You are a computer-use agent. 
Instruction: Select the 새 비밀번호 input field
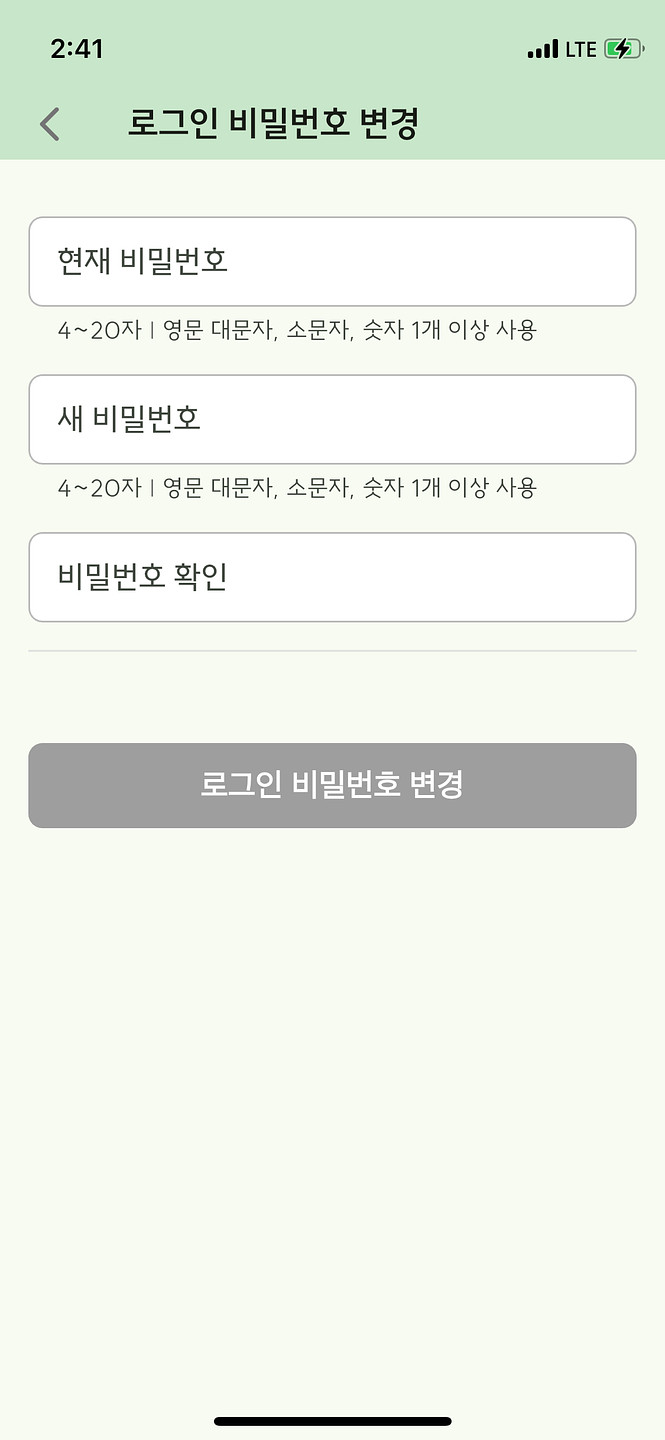[332, 419]
